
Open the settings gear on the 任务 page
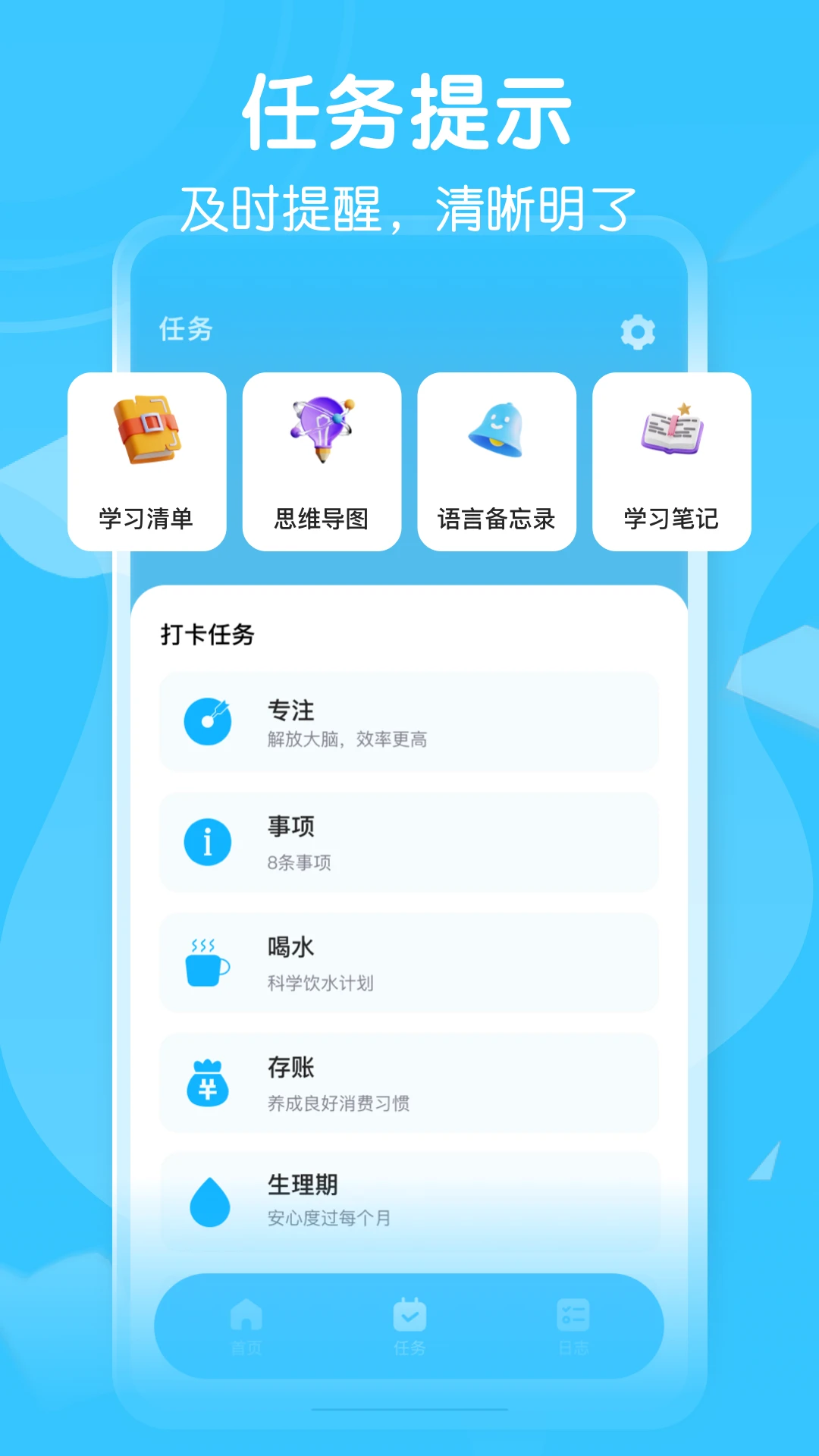[x=637, y=331]
